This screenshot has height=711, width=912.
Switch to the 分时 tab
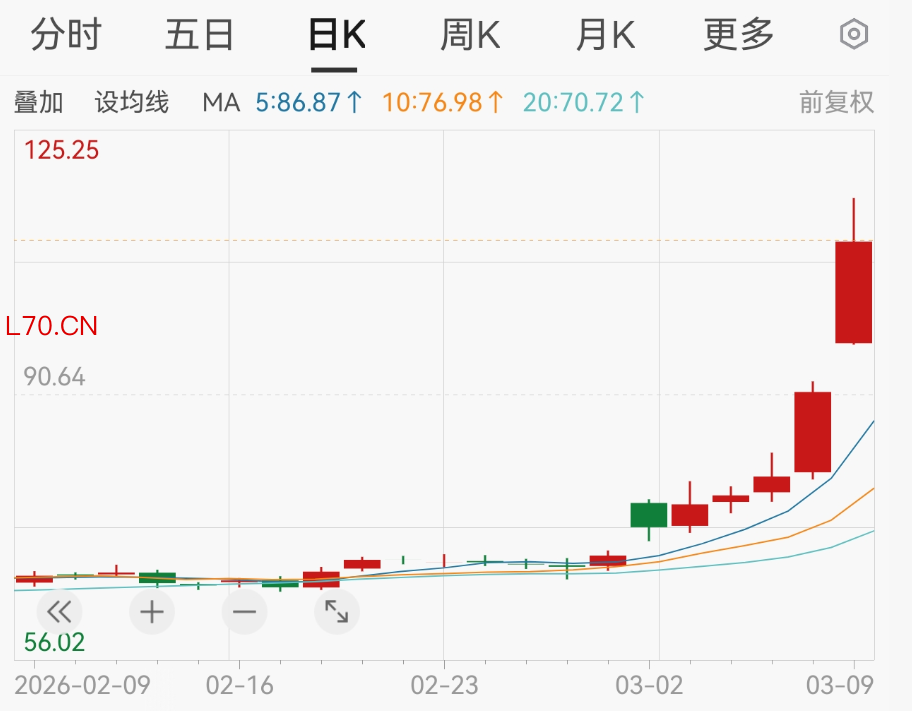(x=66, y=35)
